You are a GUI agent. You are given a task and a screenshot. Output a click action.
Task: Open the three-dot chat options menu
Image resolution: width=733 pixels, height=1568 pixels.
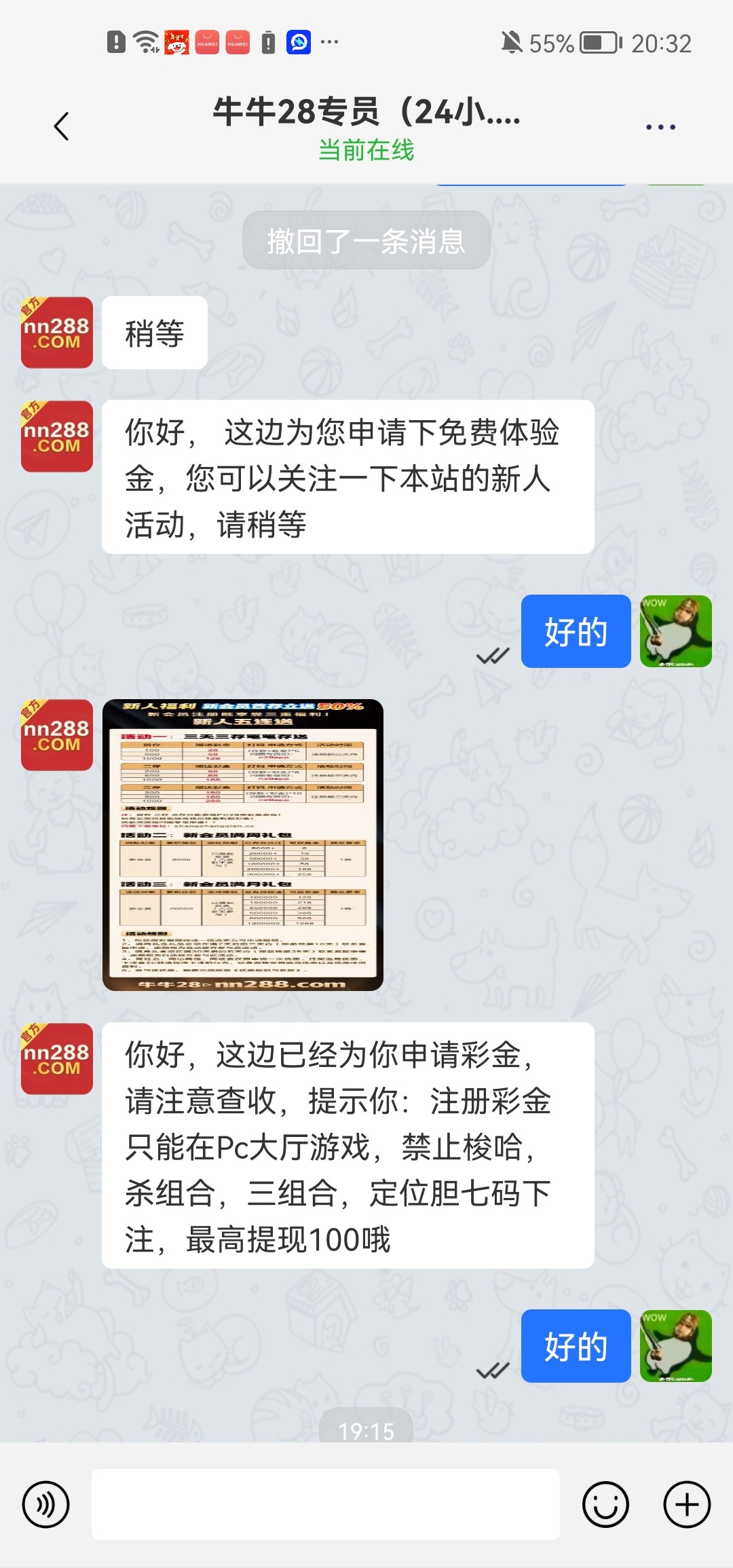660,127
